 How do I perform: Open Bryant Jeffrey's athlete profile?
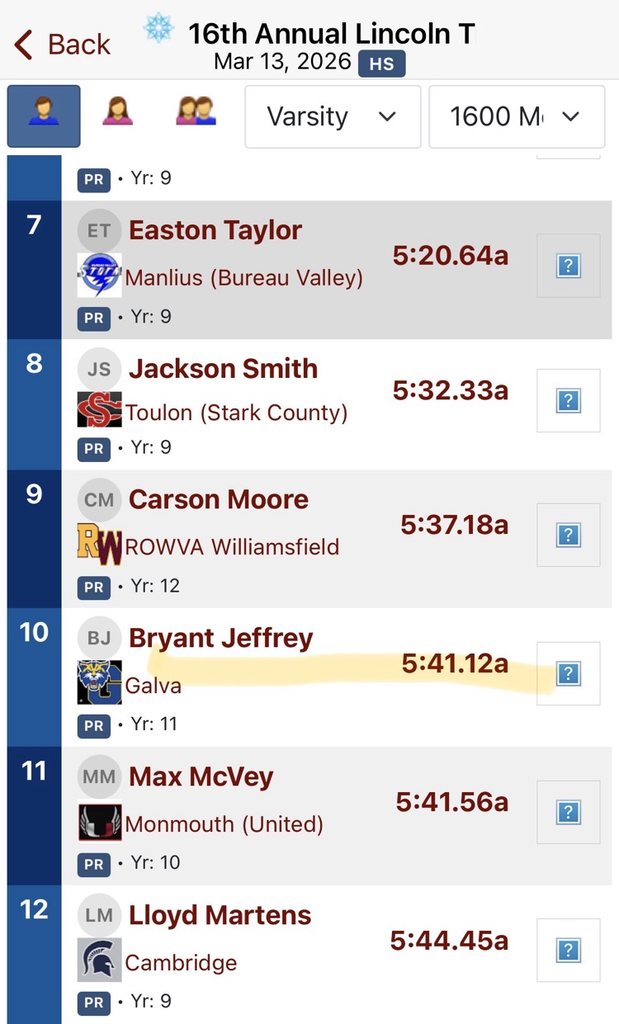[220, 638]
